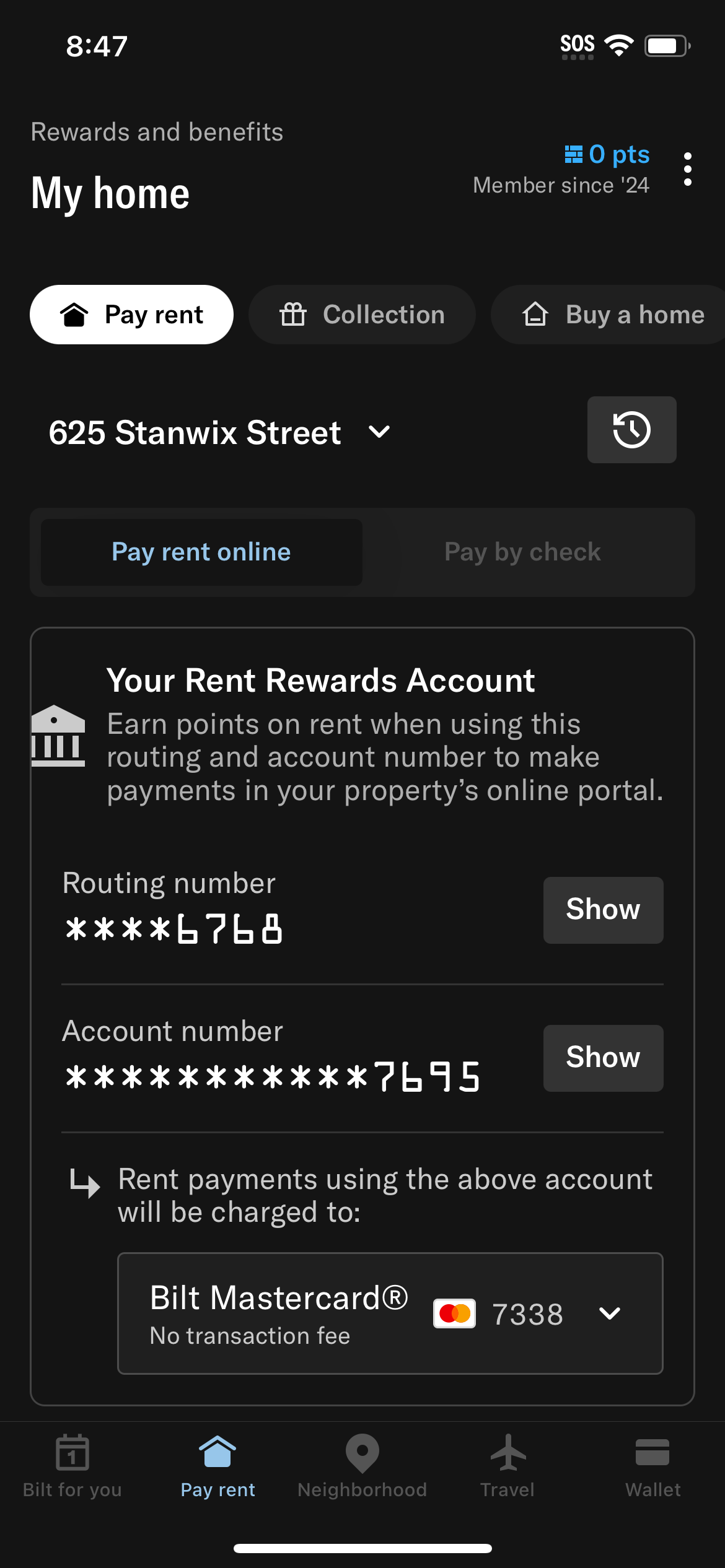This screenshot has height=1568, width=725.
Task: Open the three-dot overflow menu
Action: 688,168
